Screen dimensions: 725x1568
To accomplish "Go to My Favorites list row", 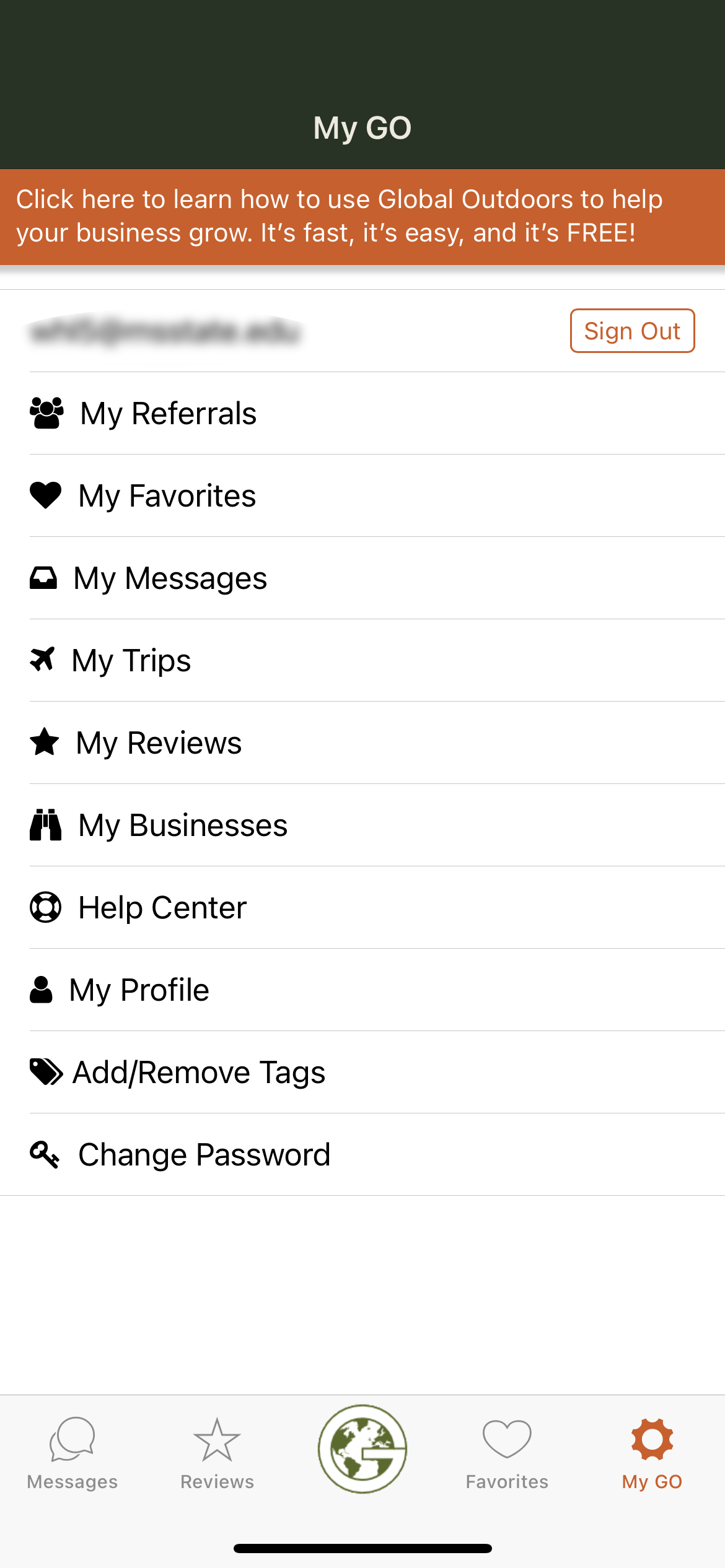I will pyautogui.click(x=362, y=495).
